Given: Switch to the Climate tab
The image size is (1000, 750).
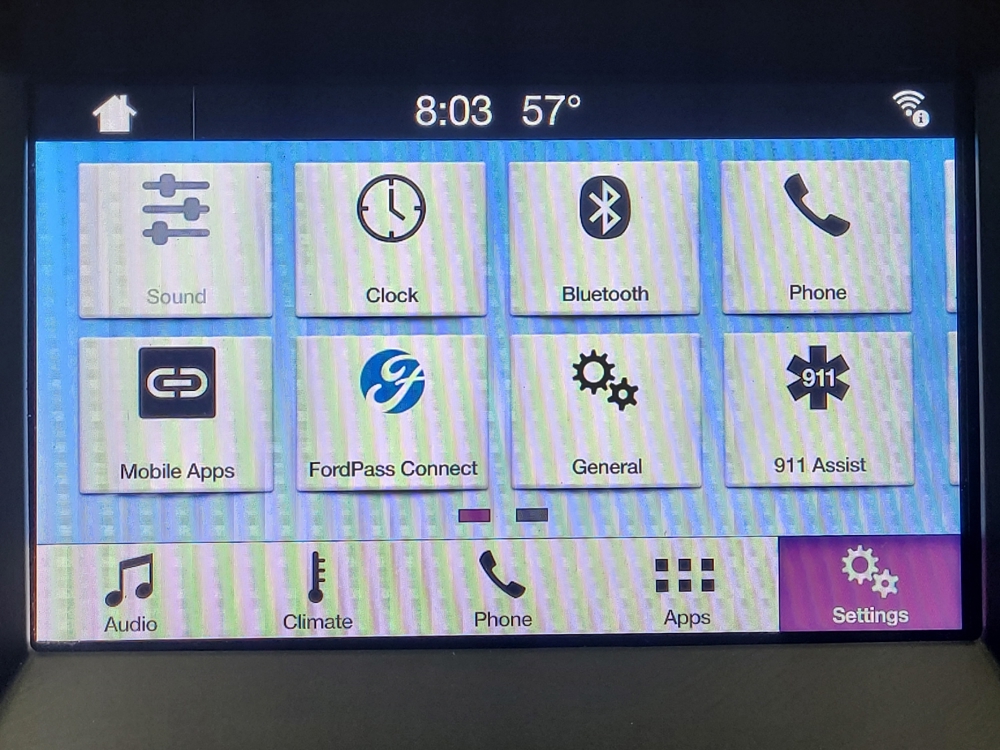Looking at the screenshot, I should 317,591.
